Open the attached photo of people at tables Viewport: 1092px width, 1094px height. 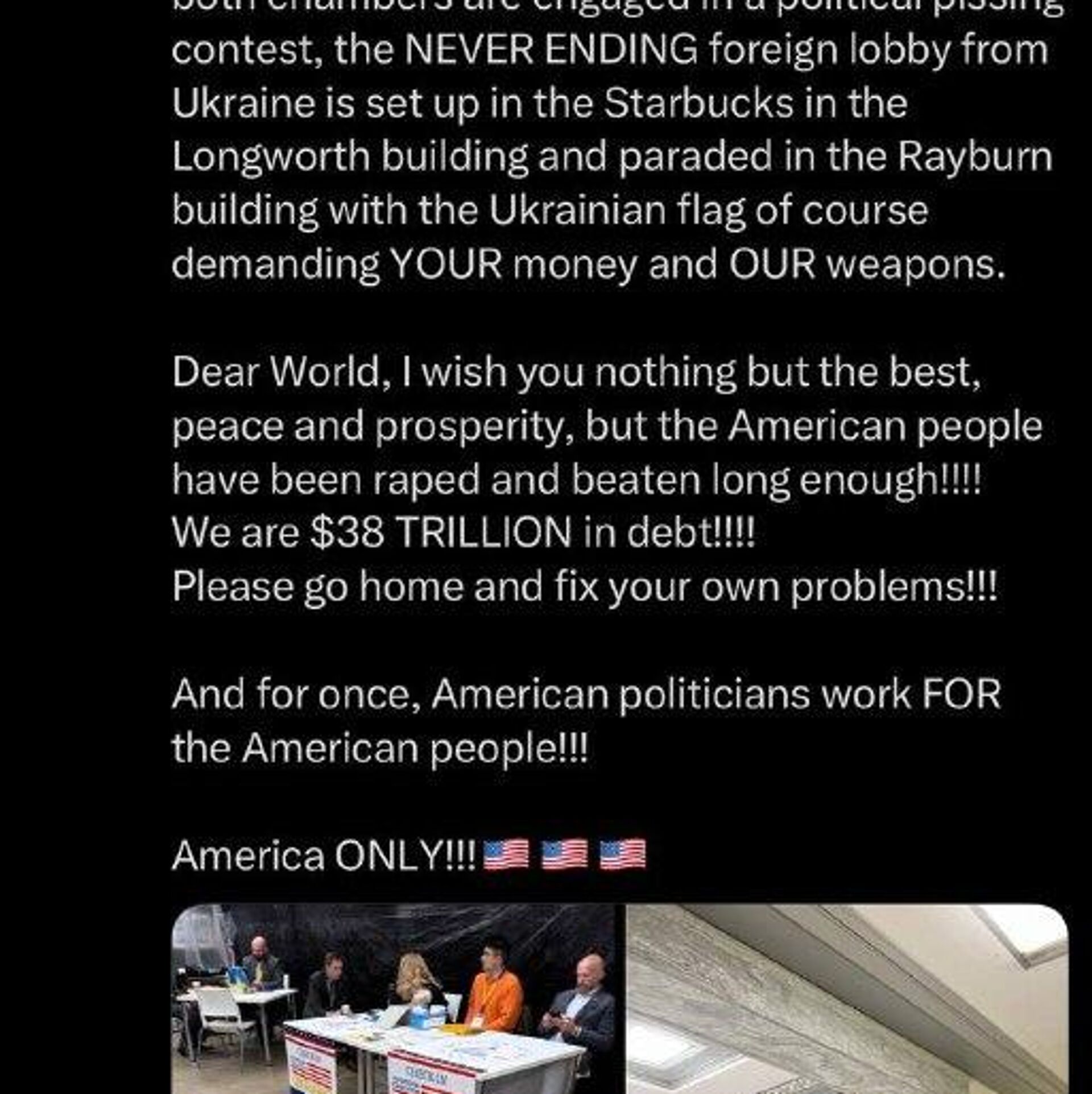[x=394, y=1000]
